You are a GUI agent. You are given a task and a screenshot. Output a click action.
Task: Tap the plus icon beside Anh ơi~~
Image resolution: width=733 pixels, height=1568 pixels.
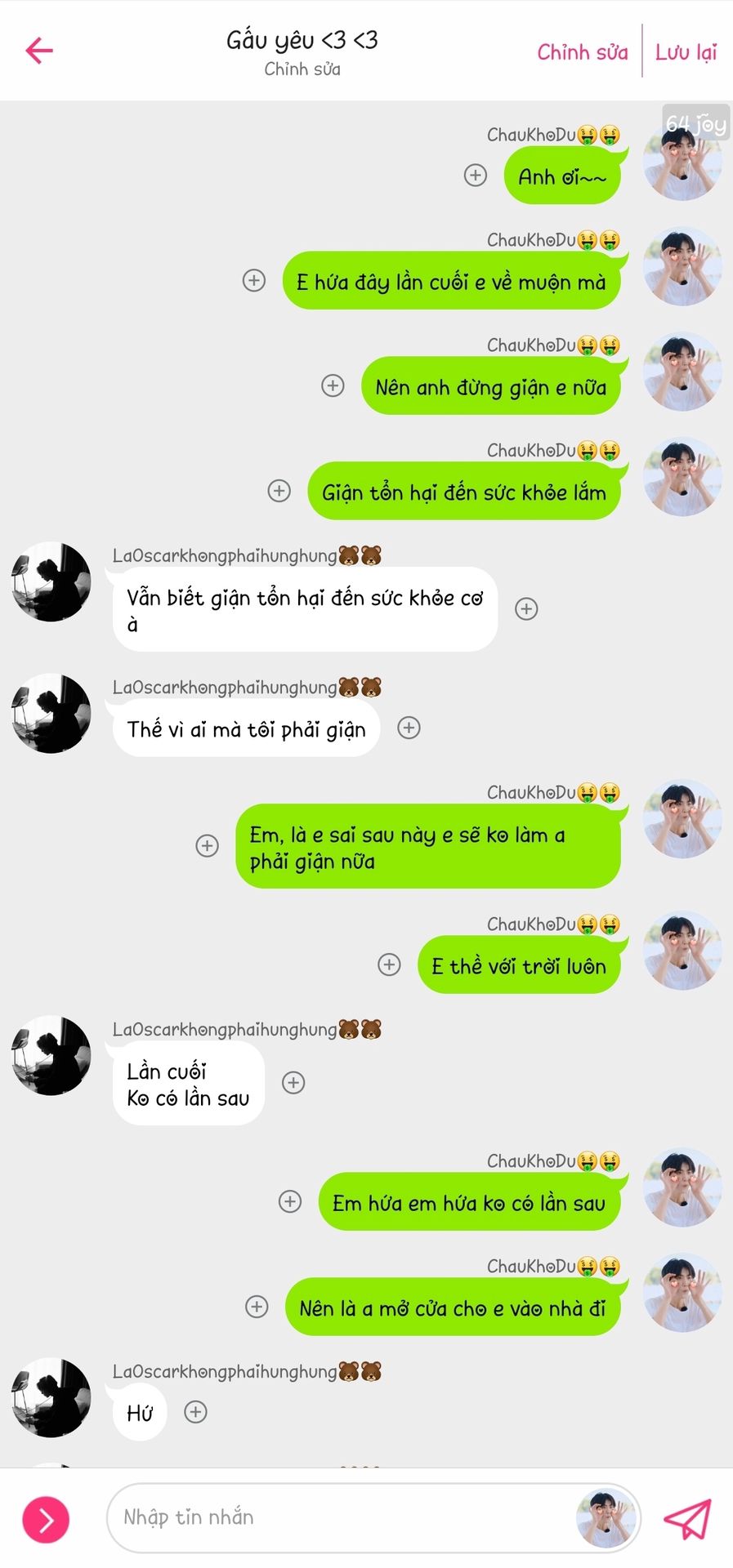tap(476, 175)
